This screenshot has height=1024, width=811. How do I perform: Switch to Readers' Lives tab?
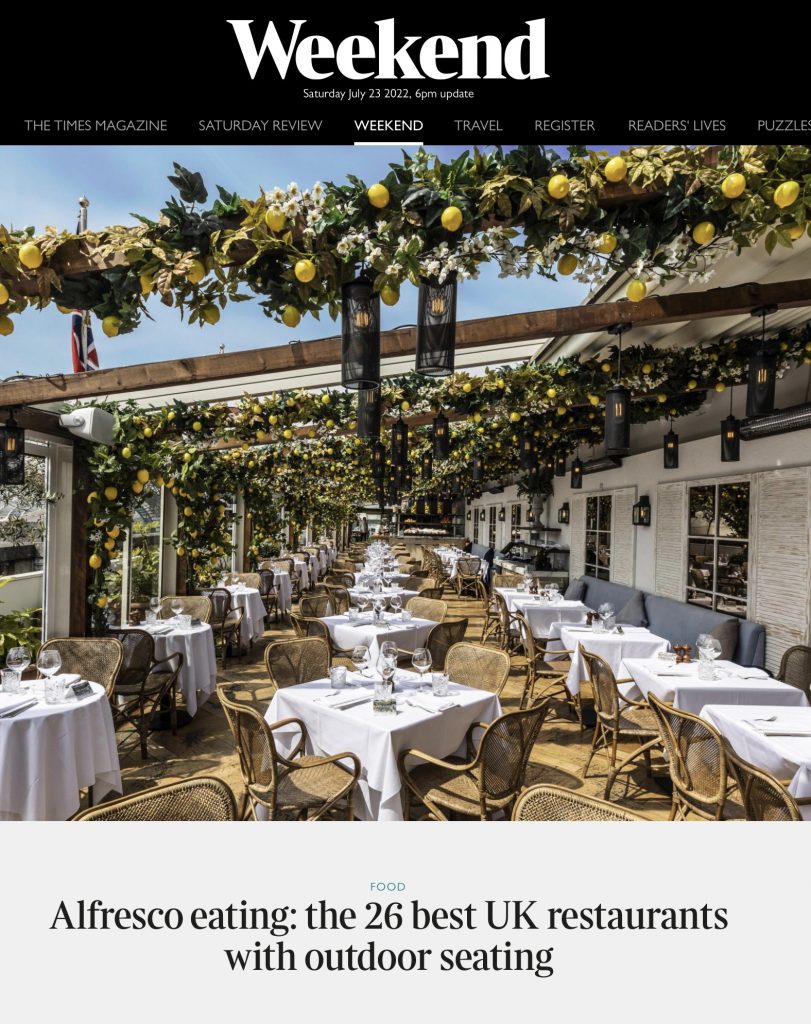[676, 125]
